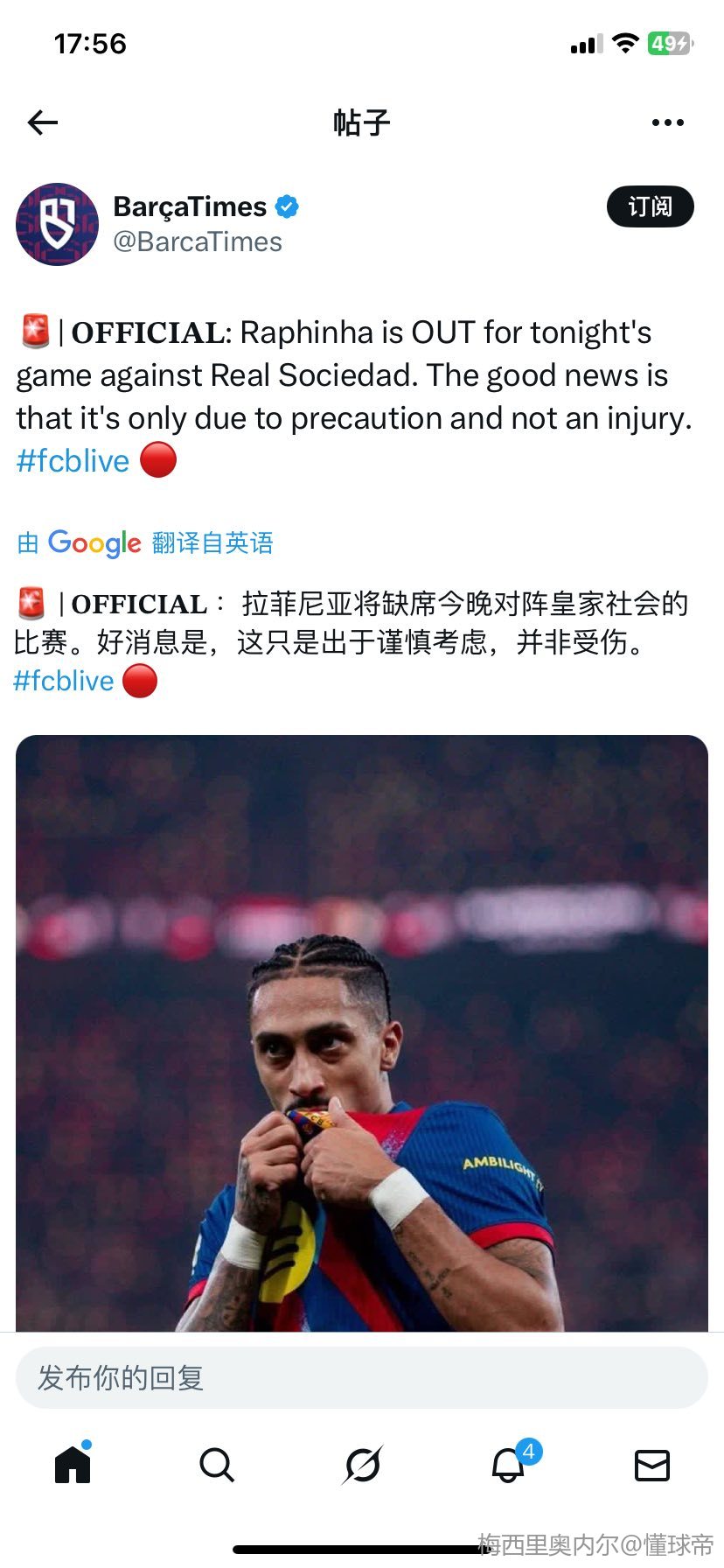Tap the 订阅 subscribe button
The width and height of the screenshot is (724, 1568).
click(x=650, y=206)
